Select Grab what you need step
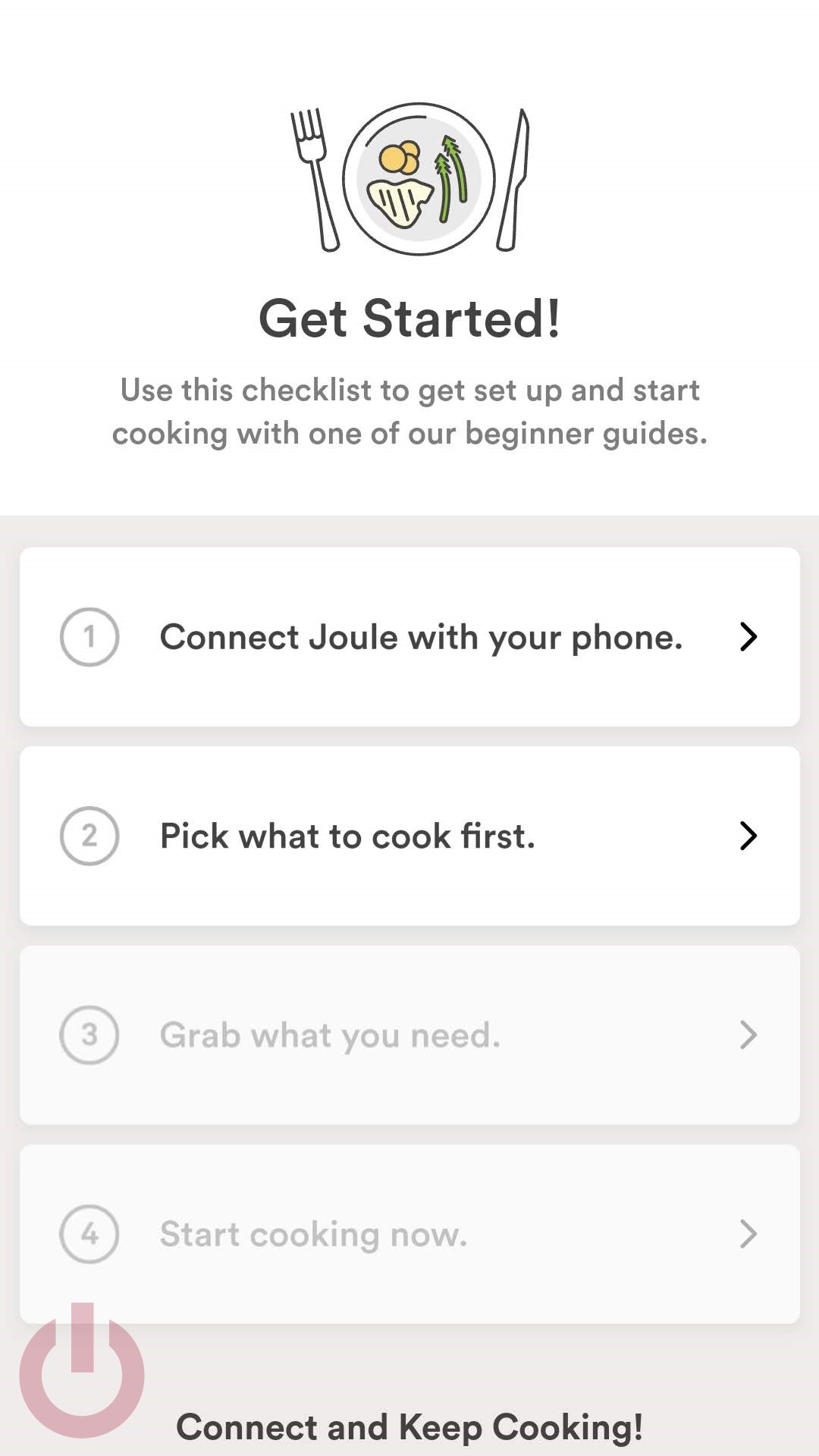819x1456 pixels. click(409, 1034)
